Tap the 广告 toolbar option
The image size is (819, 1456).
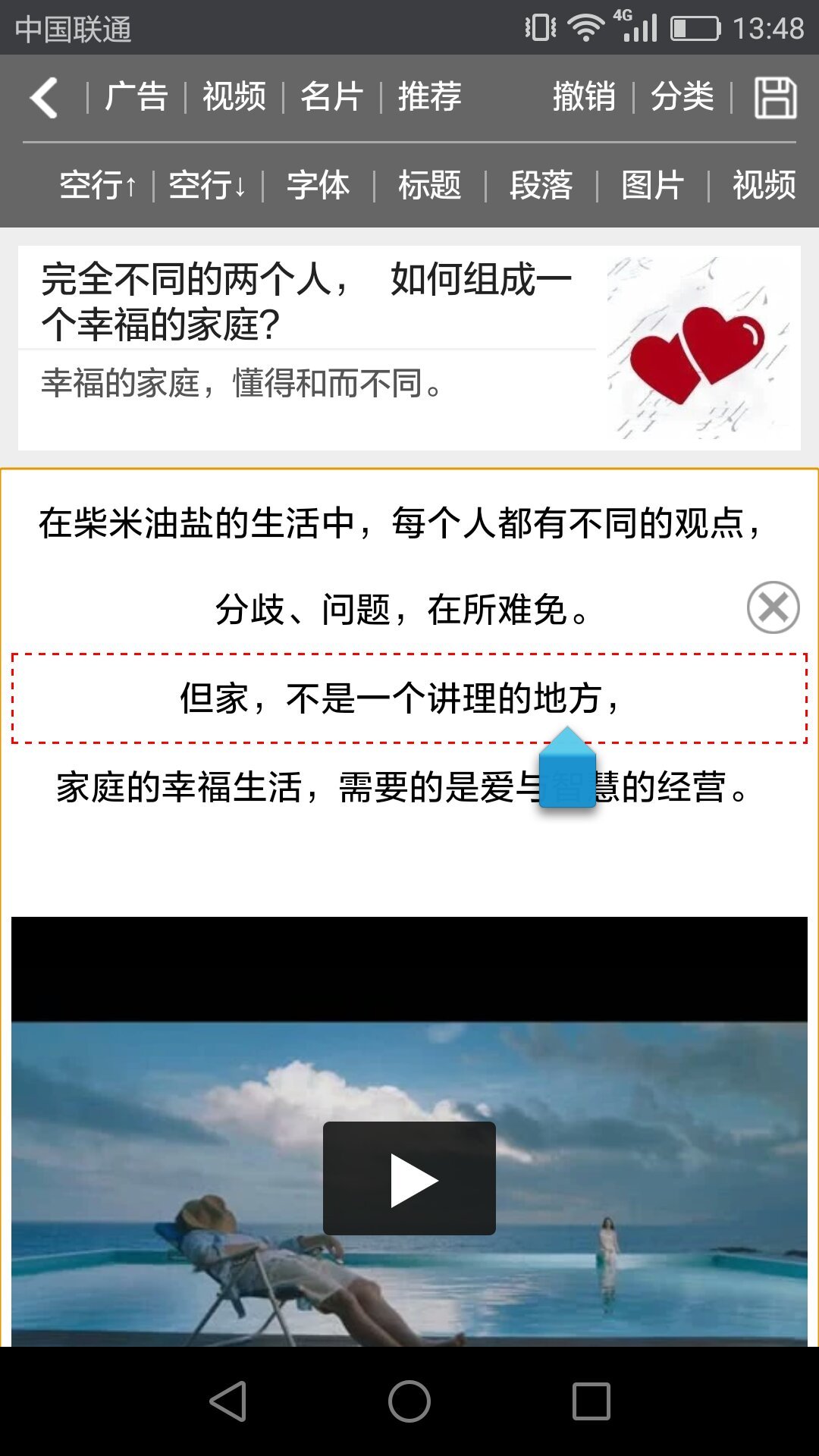pyautogui.click(x=136, y=97)
